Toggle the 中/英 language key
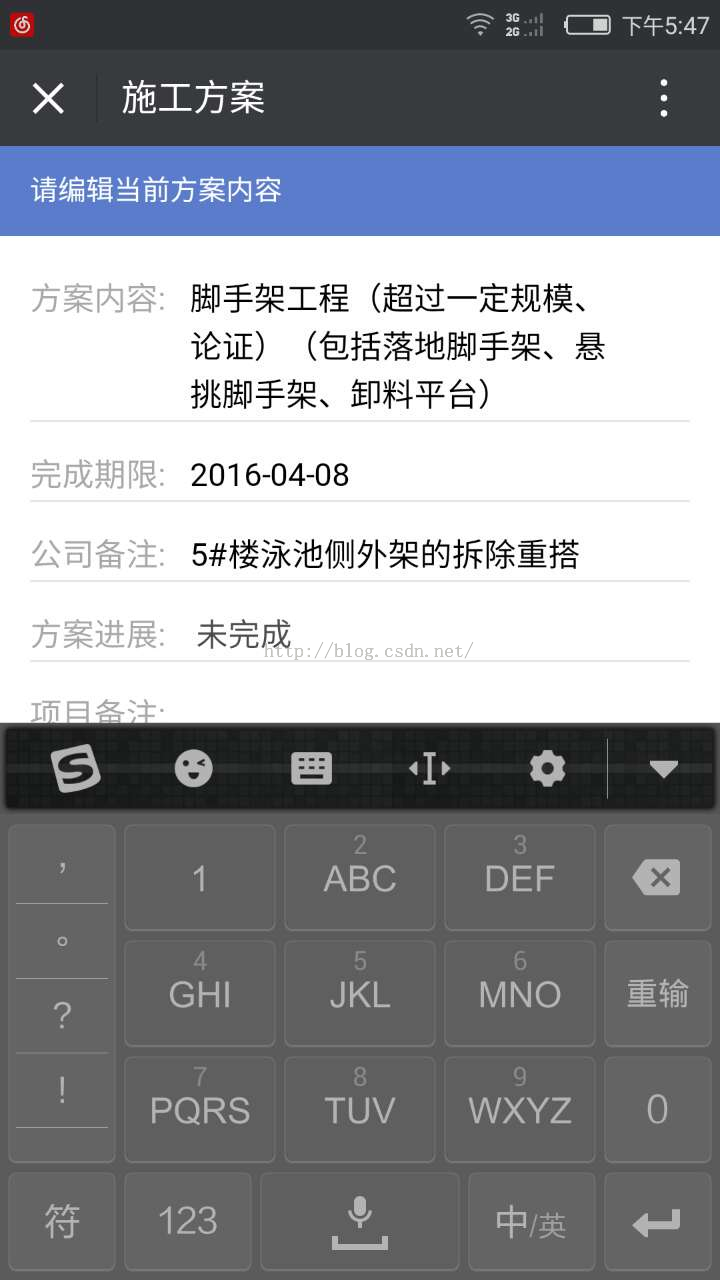This screenshot has height=1280, width=720. point(531,1221)
